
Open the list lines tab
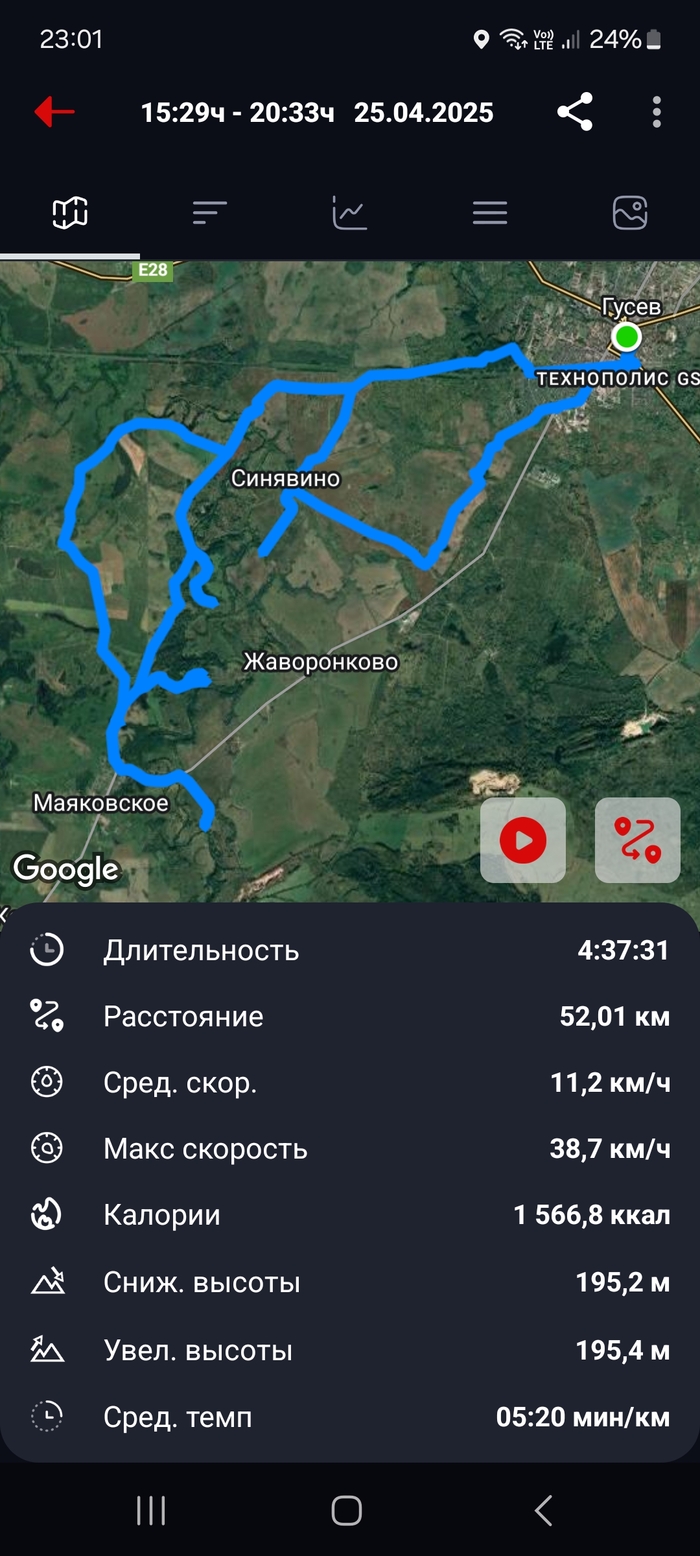point(490,212)
